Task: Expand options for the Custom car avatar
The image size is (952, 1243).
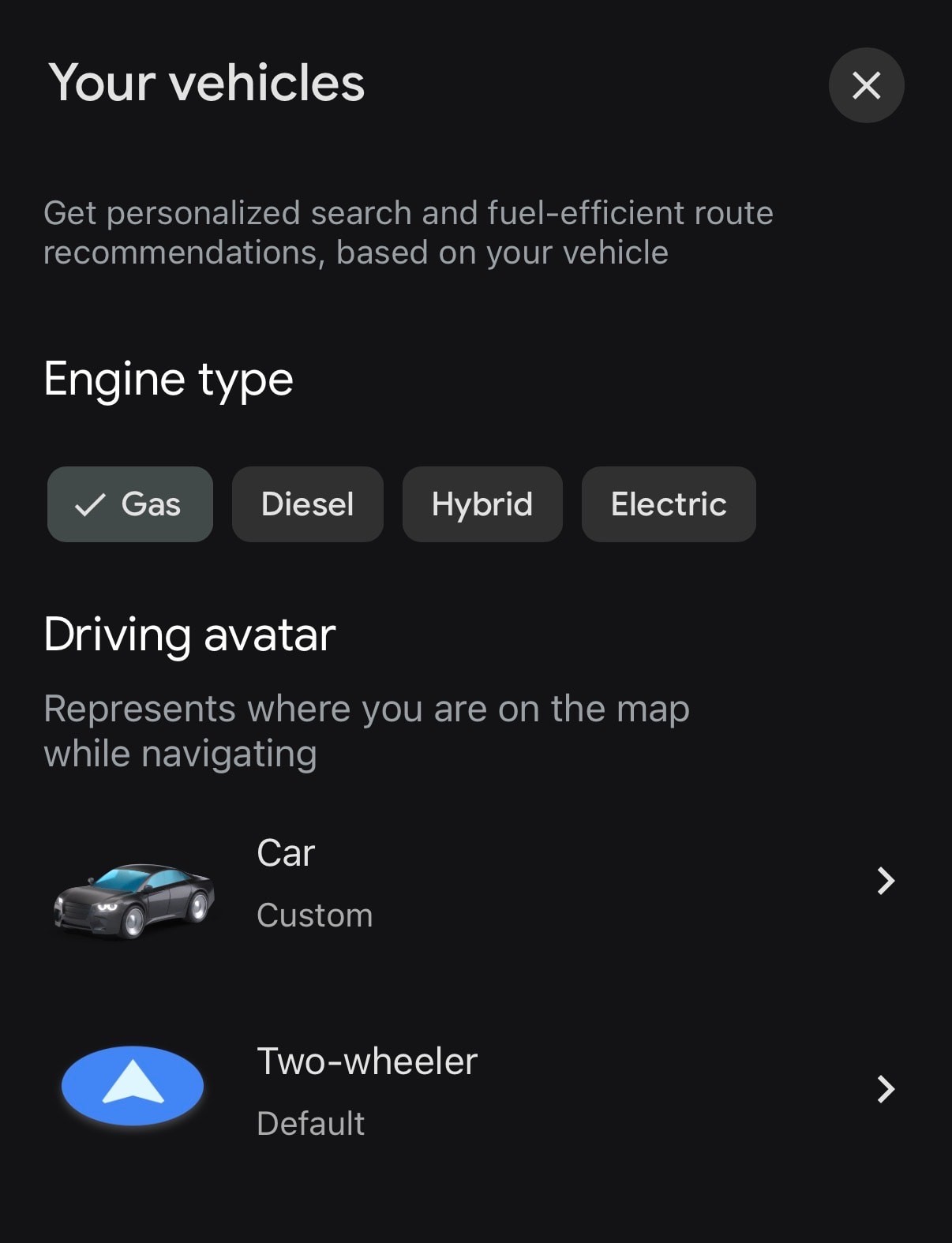Action: point(886,882)
